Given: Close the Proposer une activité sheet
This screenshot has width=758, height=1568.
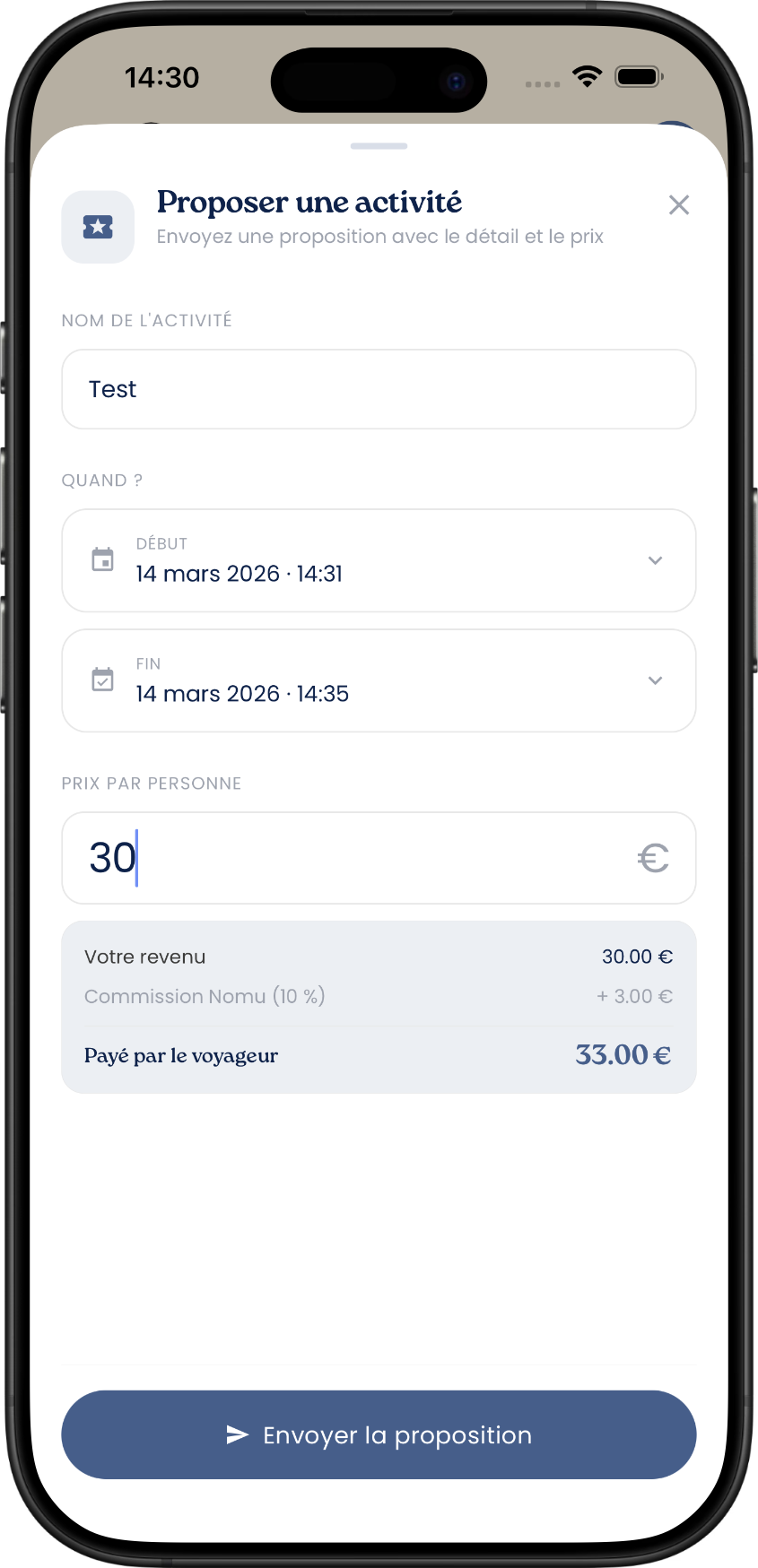Looking at the screenshot, I should pos(678,205).
